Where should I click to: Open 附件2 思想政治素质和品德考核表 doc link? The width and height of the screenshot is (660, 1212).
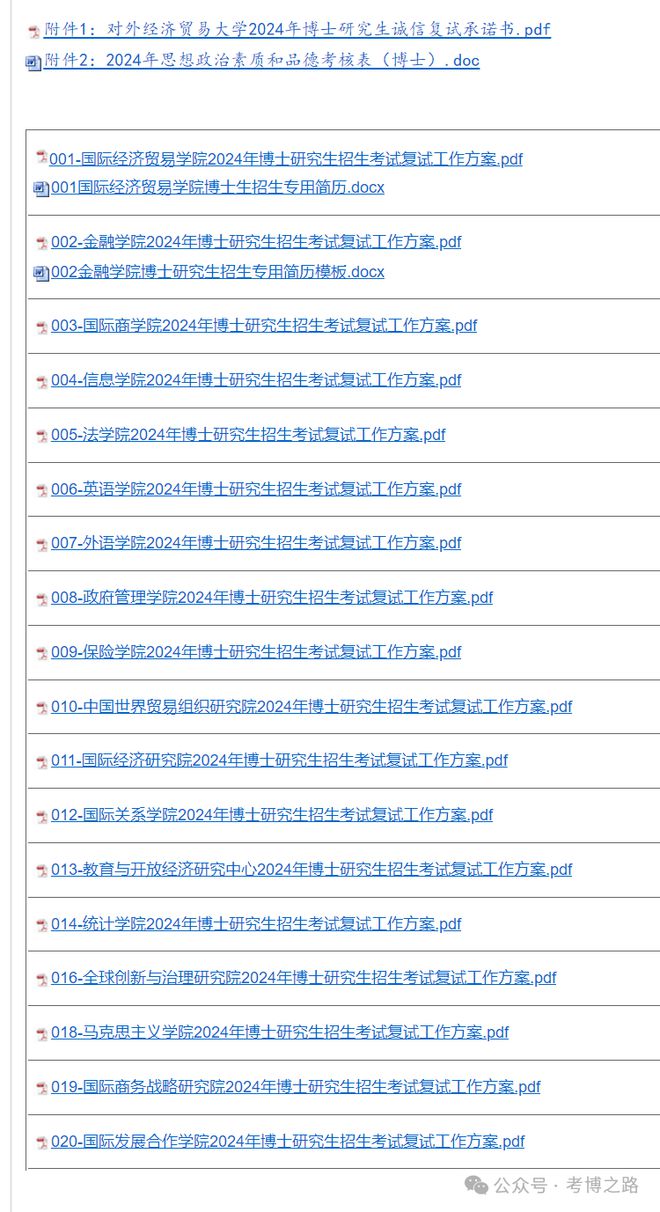[261, 61]
